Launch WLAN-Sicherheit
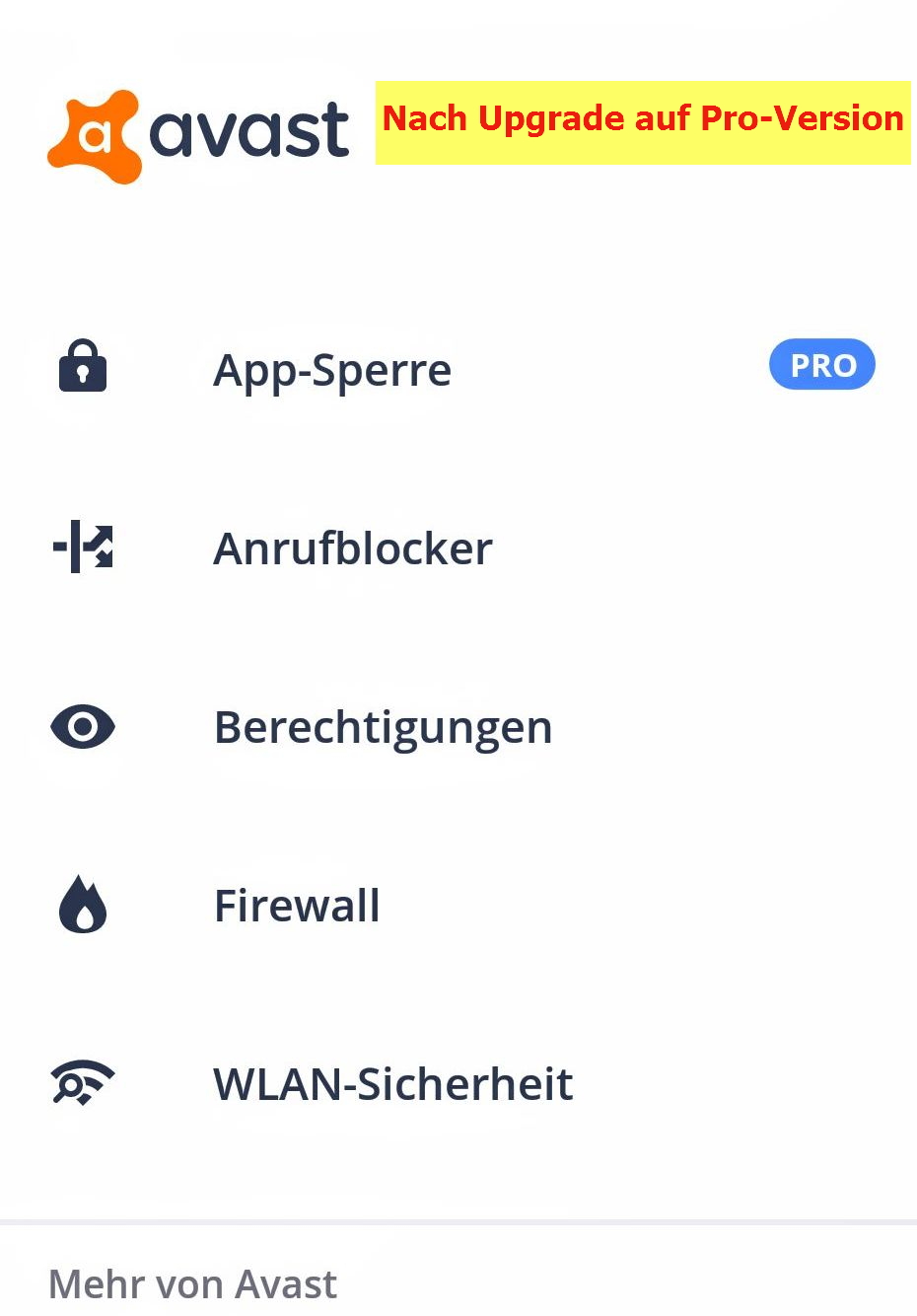This screenshot has width=917, height=1316. [x=392, y=1084]
